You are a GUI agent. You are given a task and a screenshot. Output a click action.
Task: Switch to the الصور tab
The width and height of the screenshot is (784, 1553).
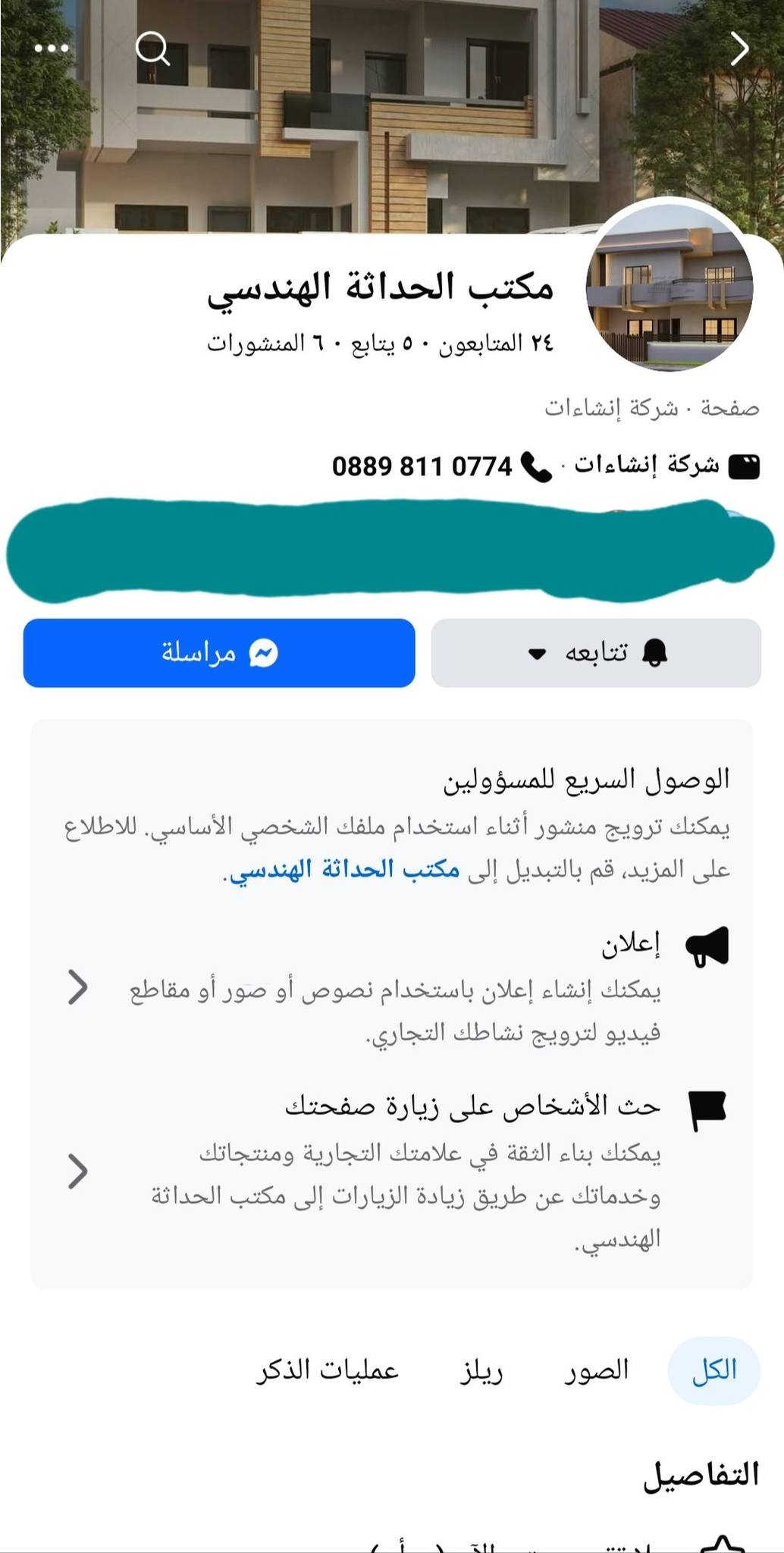(x=597, y=1370)
